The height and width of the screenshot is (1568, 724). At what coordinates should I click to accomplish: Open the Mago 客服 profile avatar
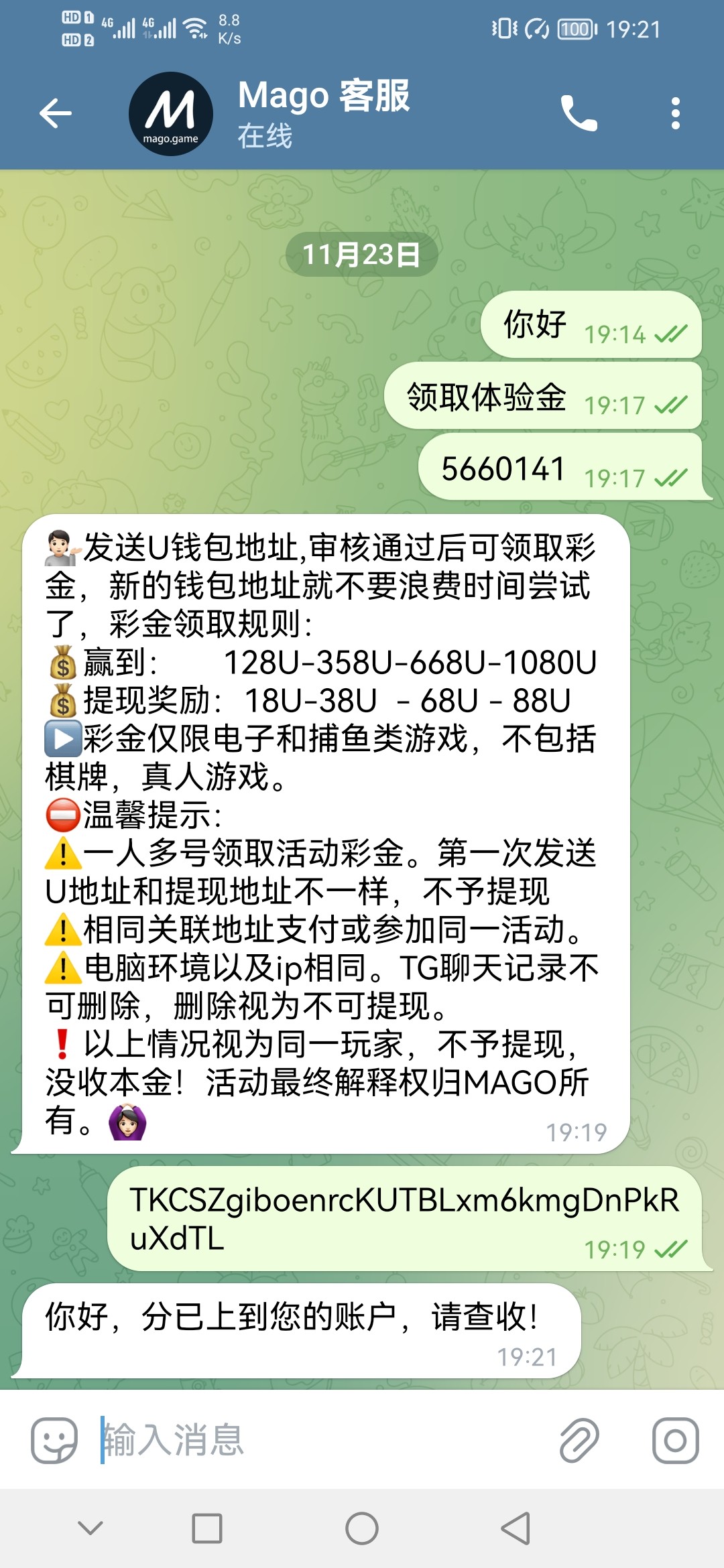171,114
